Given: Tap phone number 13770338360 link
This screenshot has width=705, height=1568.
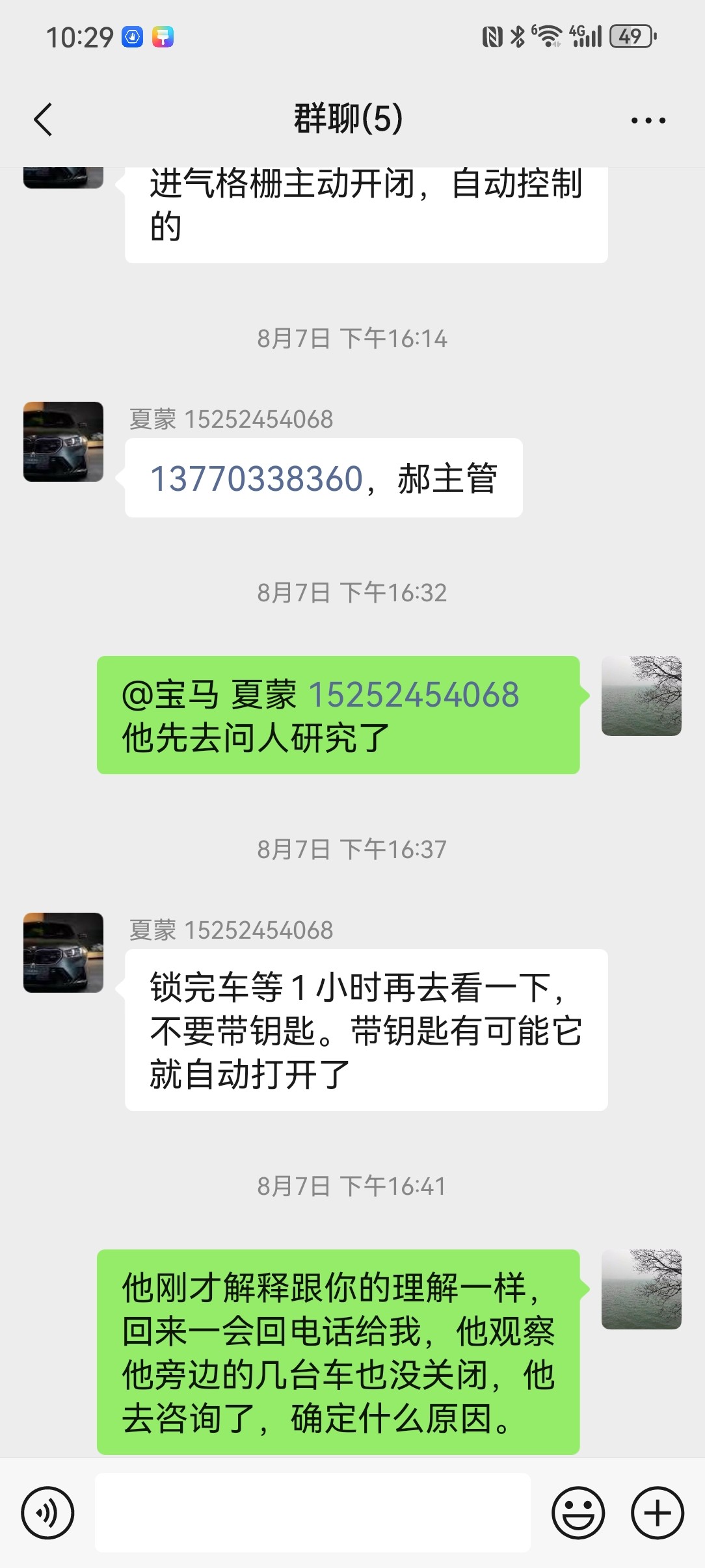Looking at the screenshot, I should (256, 479).
